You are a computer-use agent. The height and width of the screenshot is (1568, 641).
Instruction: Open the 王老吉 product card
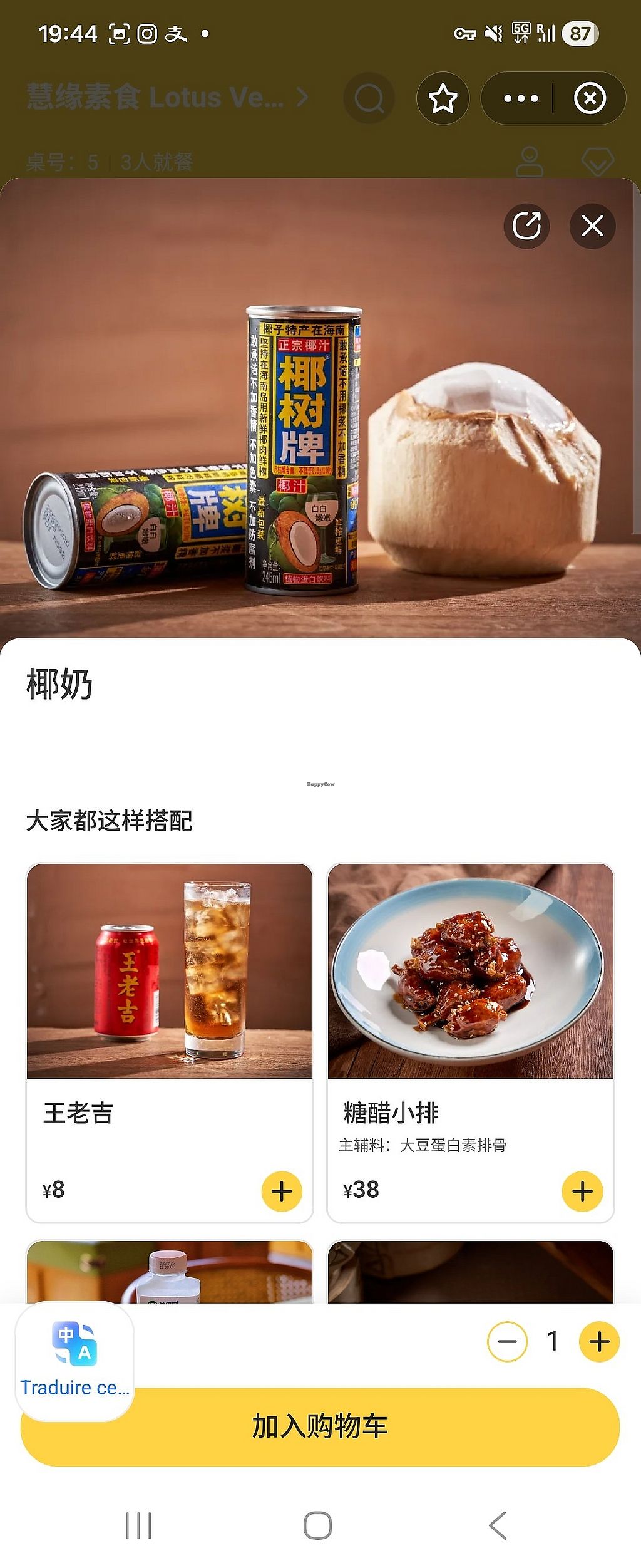[x=170, y=1042]
